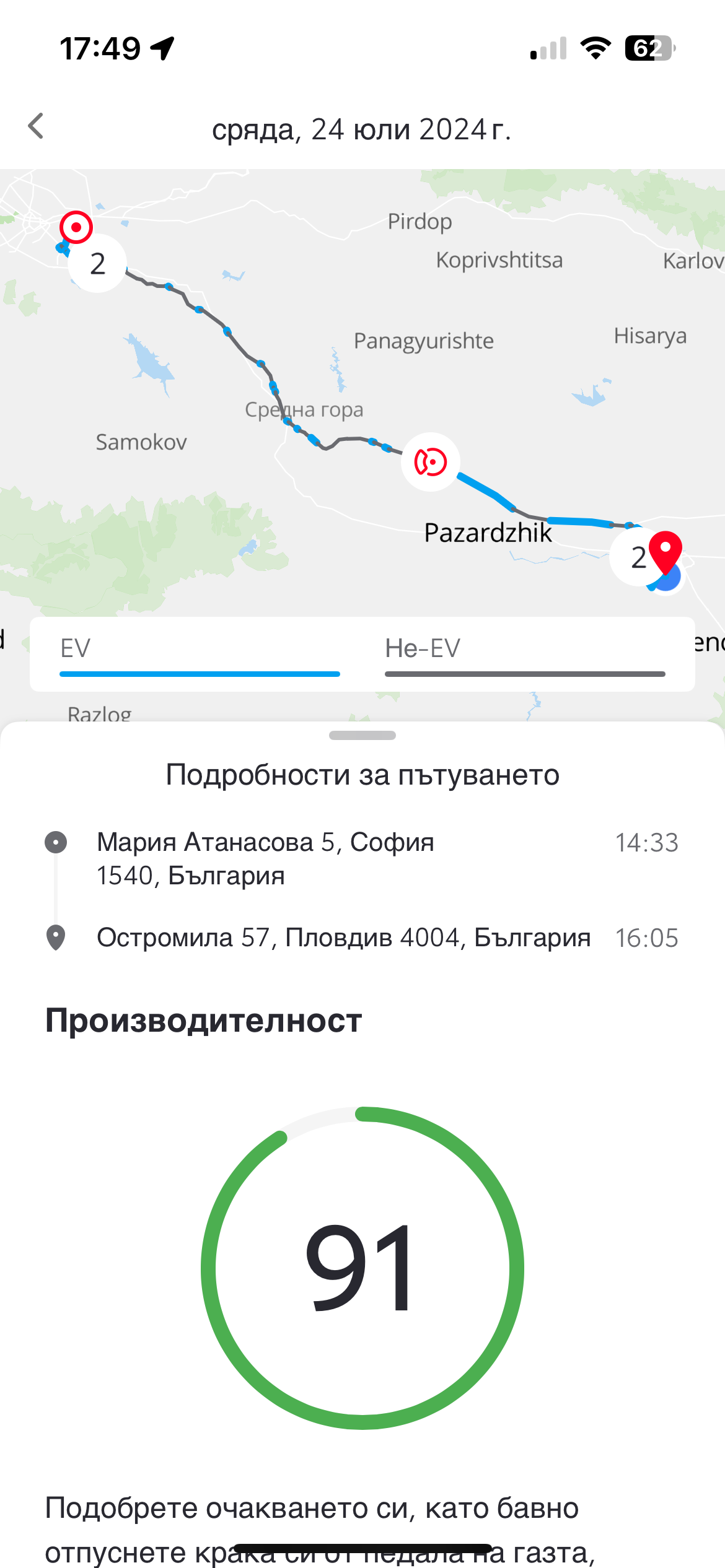This screenshot has height=1568, width=725.
Task: Expand the trip details sheet handle
Action: point(362,736)
